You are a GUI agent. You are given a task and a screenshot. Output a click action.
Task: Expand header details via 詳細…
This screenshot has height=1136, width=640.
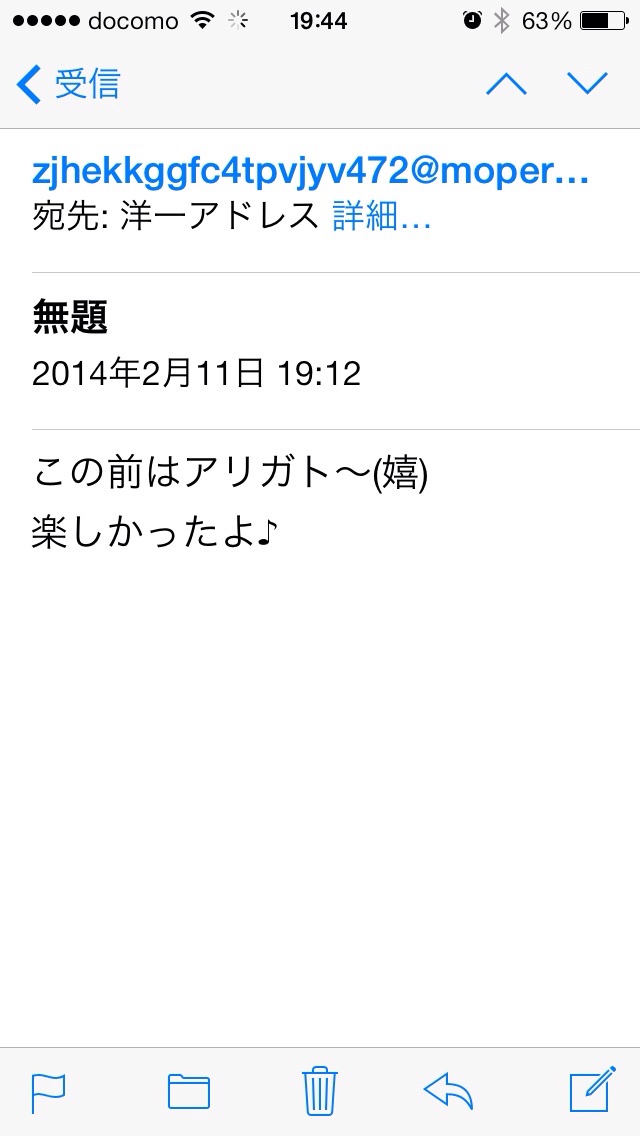tap(381, 216)
